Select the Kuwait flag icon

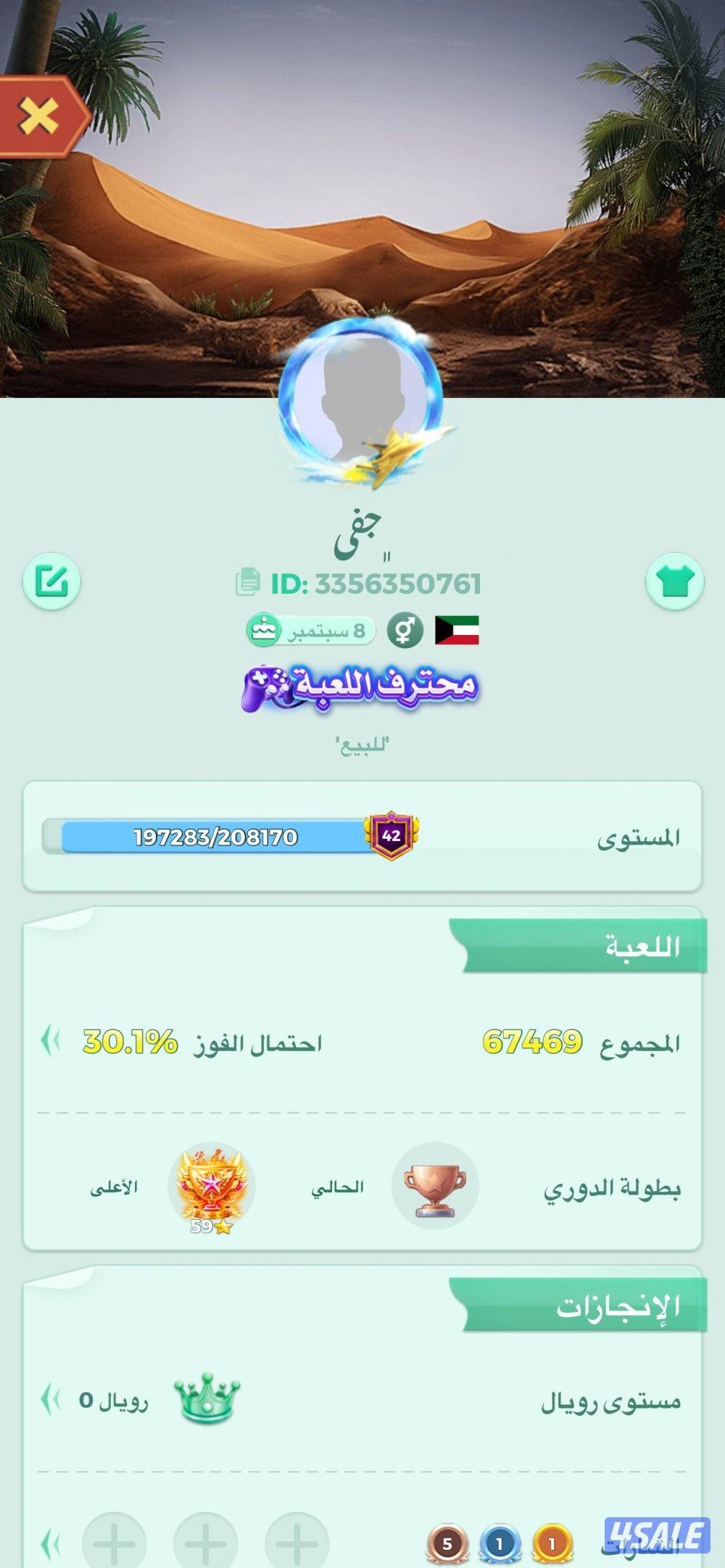[x=456, y=631]
